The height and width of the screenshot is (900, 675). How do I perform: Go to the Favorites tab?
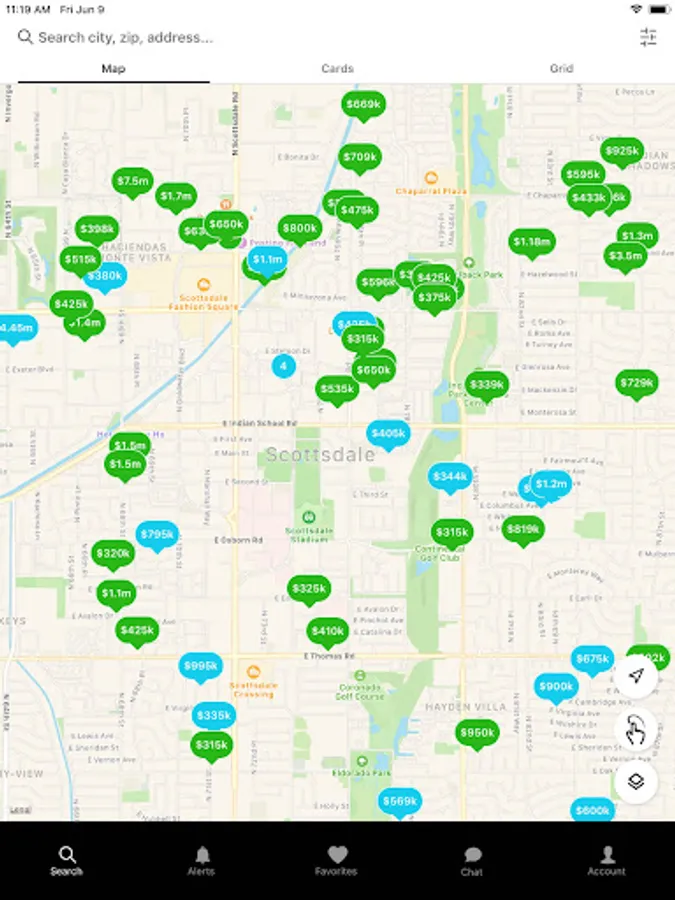point(336,861)
